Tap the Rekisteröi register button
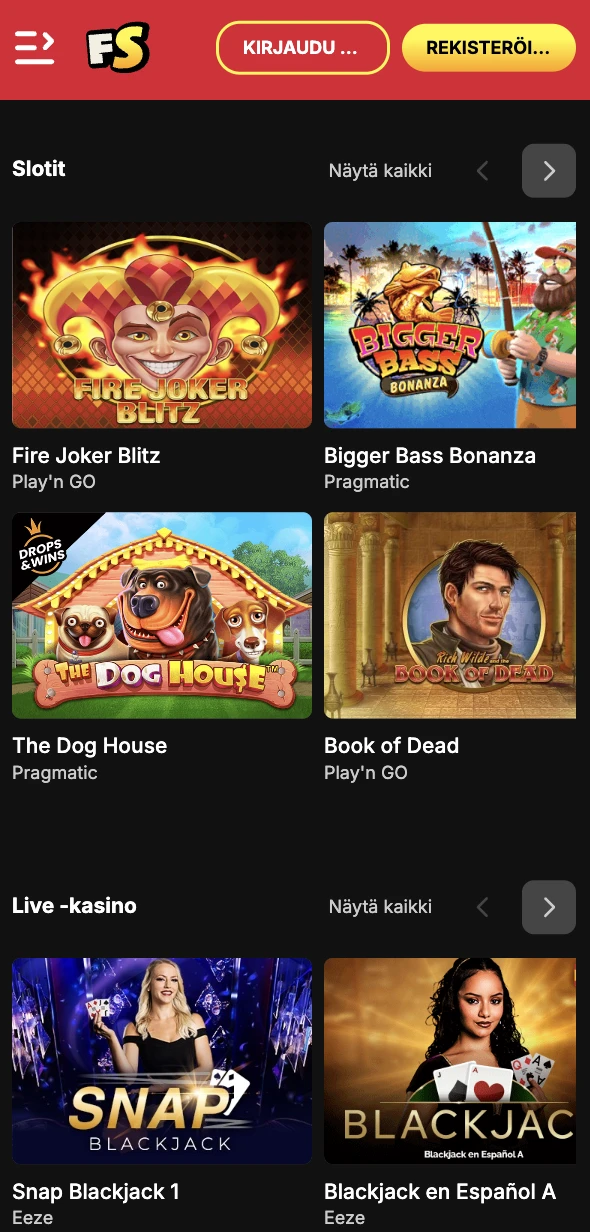Screen dimensions: 590x1232 [x=489, y=48]
